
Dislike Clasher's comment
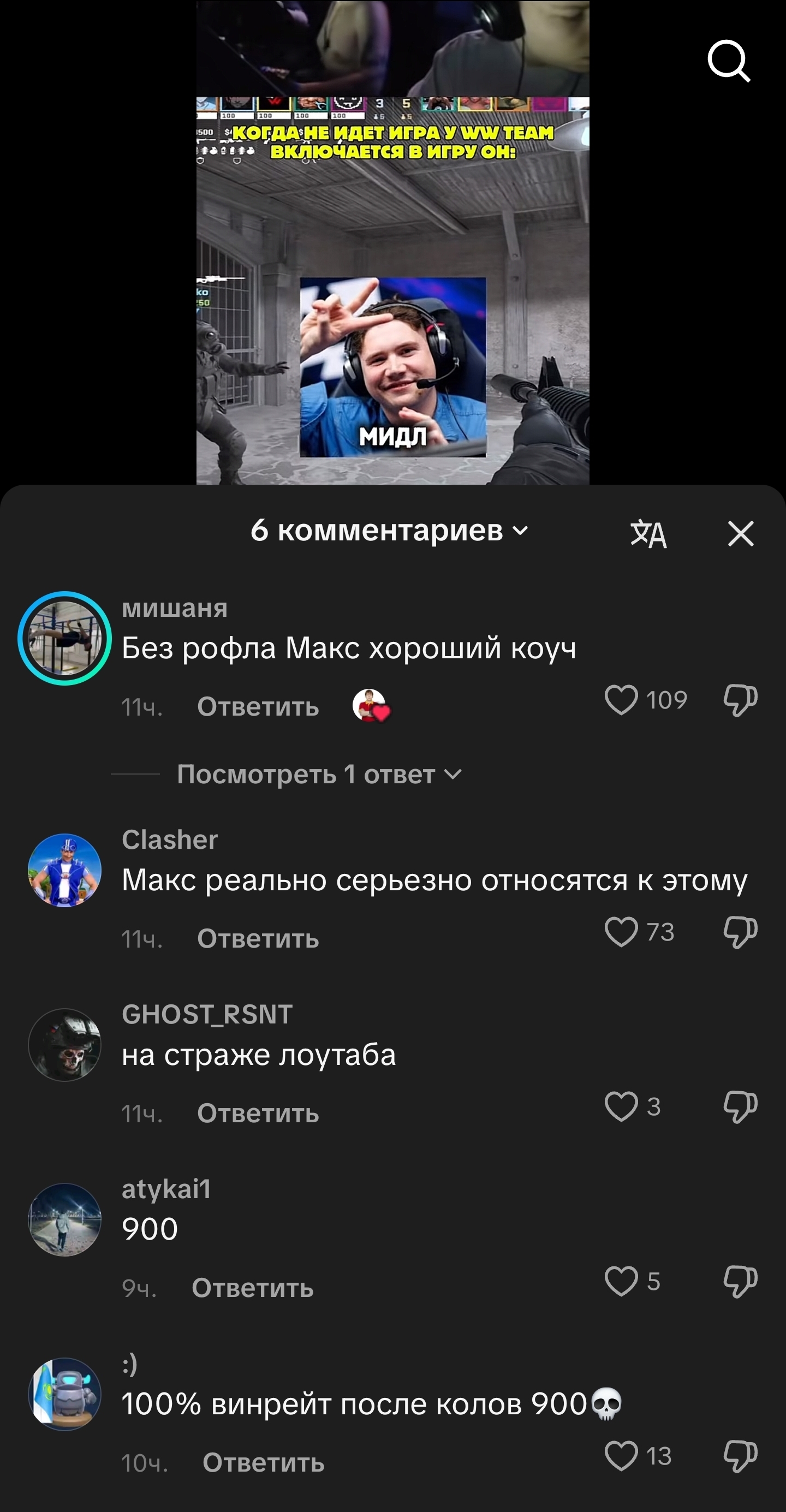(740, 932)
